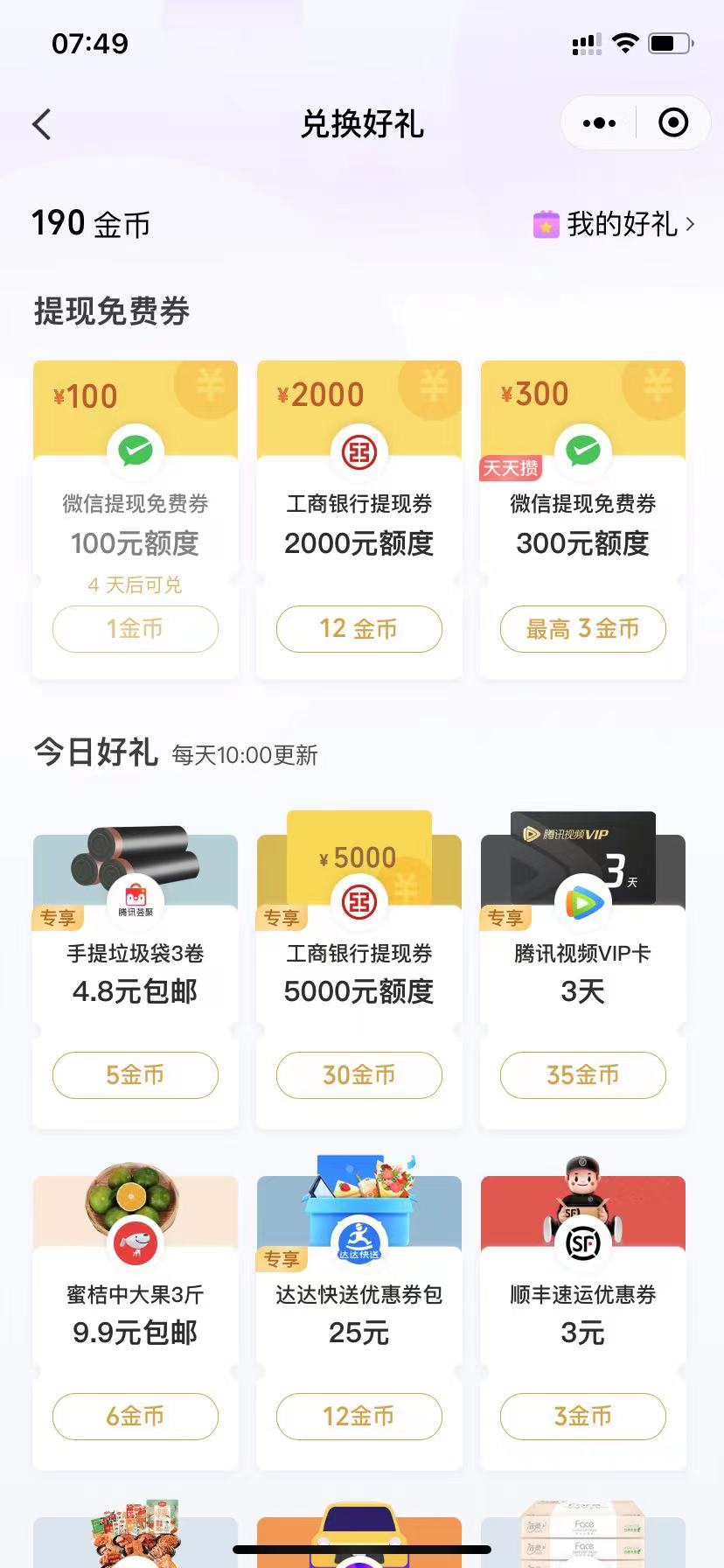Screen dimensions: 724x1568
Task: Open the 腾讯视频VIP卡 gift card
Action: point(582,971)
